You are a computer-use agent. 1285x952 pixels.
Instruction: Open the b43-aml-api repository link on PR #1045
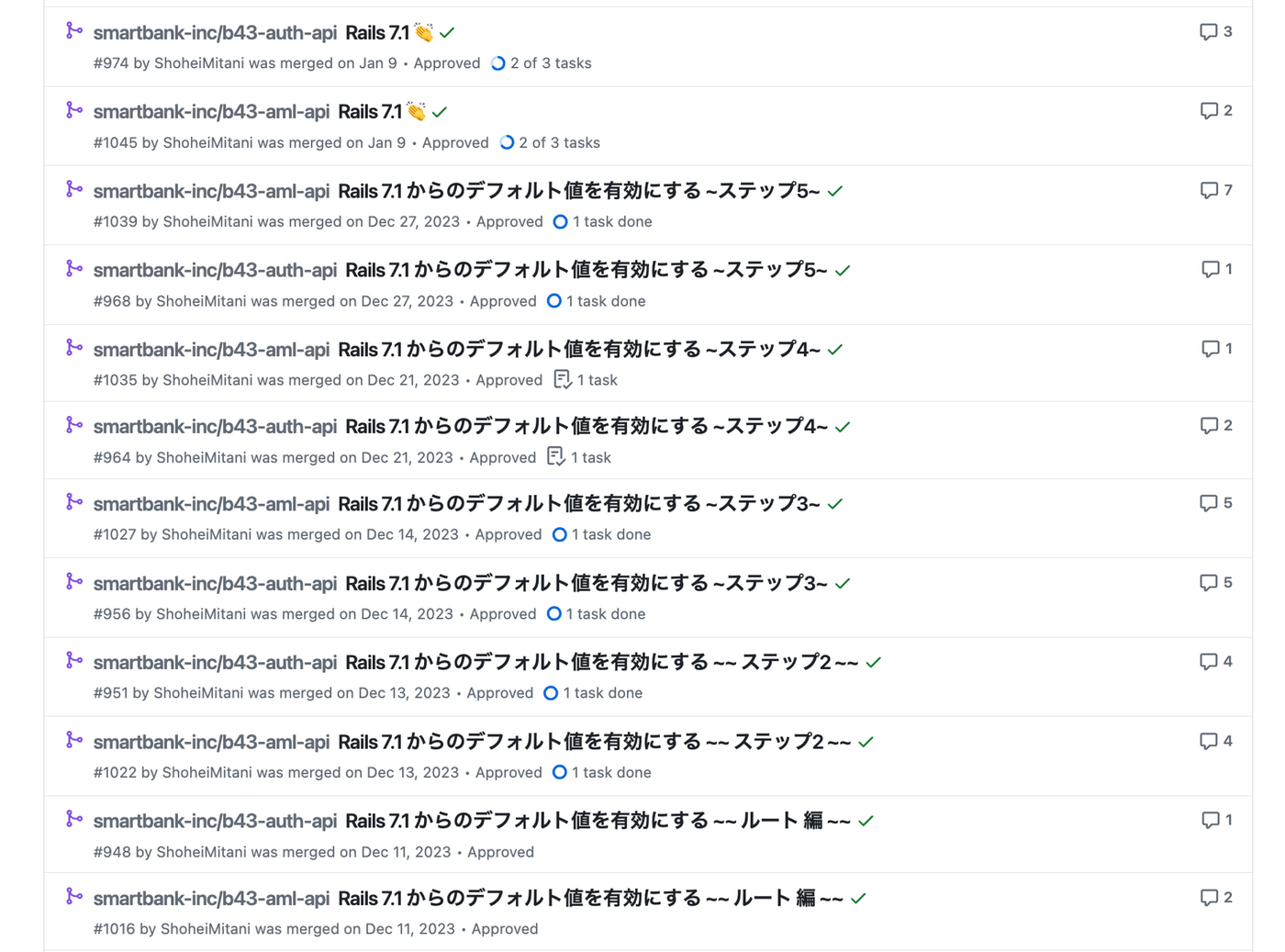click(211, 112)
